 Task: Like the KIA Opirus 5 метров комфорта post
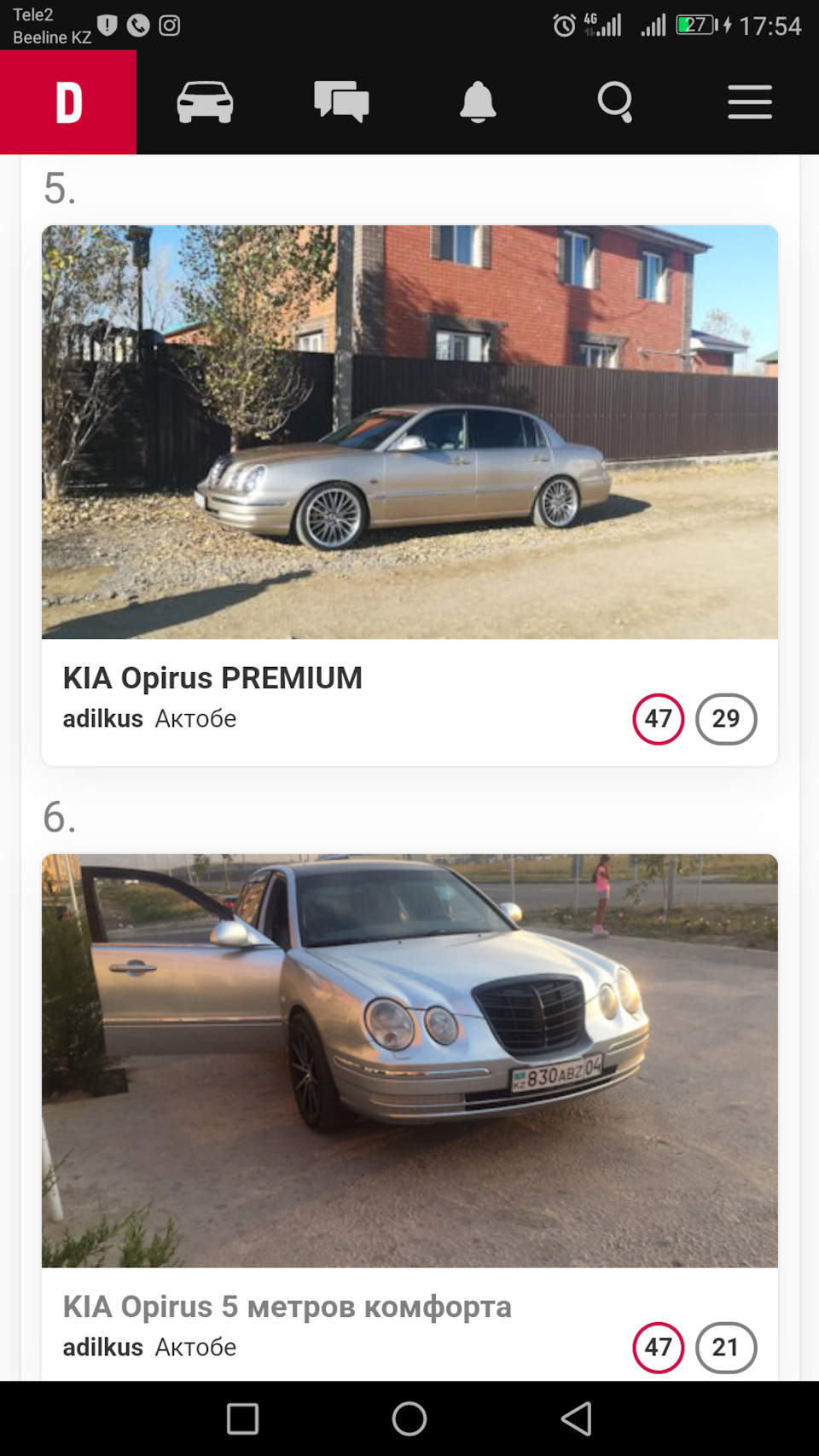point(657,1347)
